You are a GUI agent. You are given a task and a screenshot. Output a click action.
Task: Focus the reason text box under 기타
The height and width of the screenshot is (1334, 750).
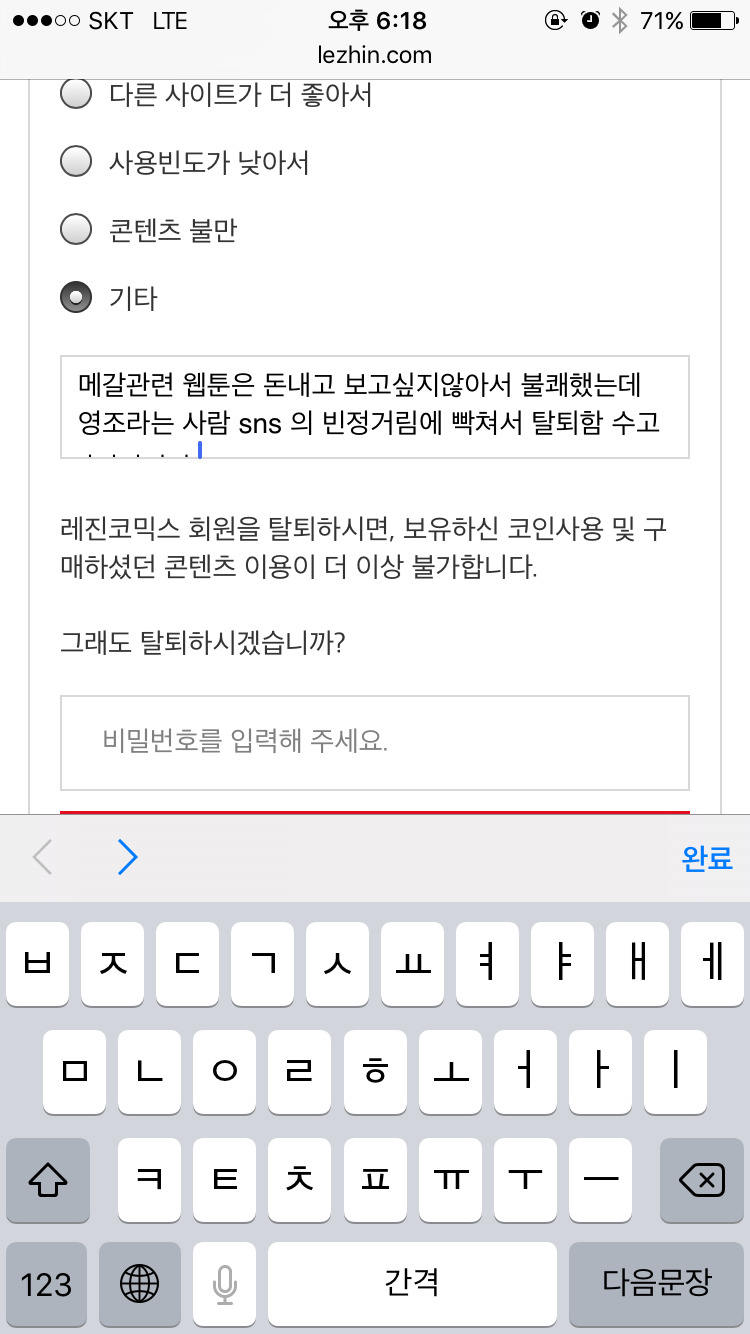pyautogui.click(x=375, y=407)
